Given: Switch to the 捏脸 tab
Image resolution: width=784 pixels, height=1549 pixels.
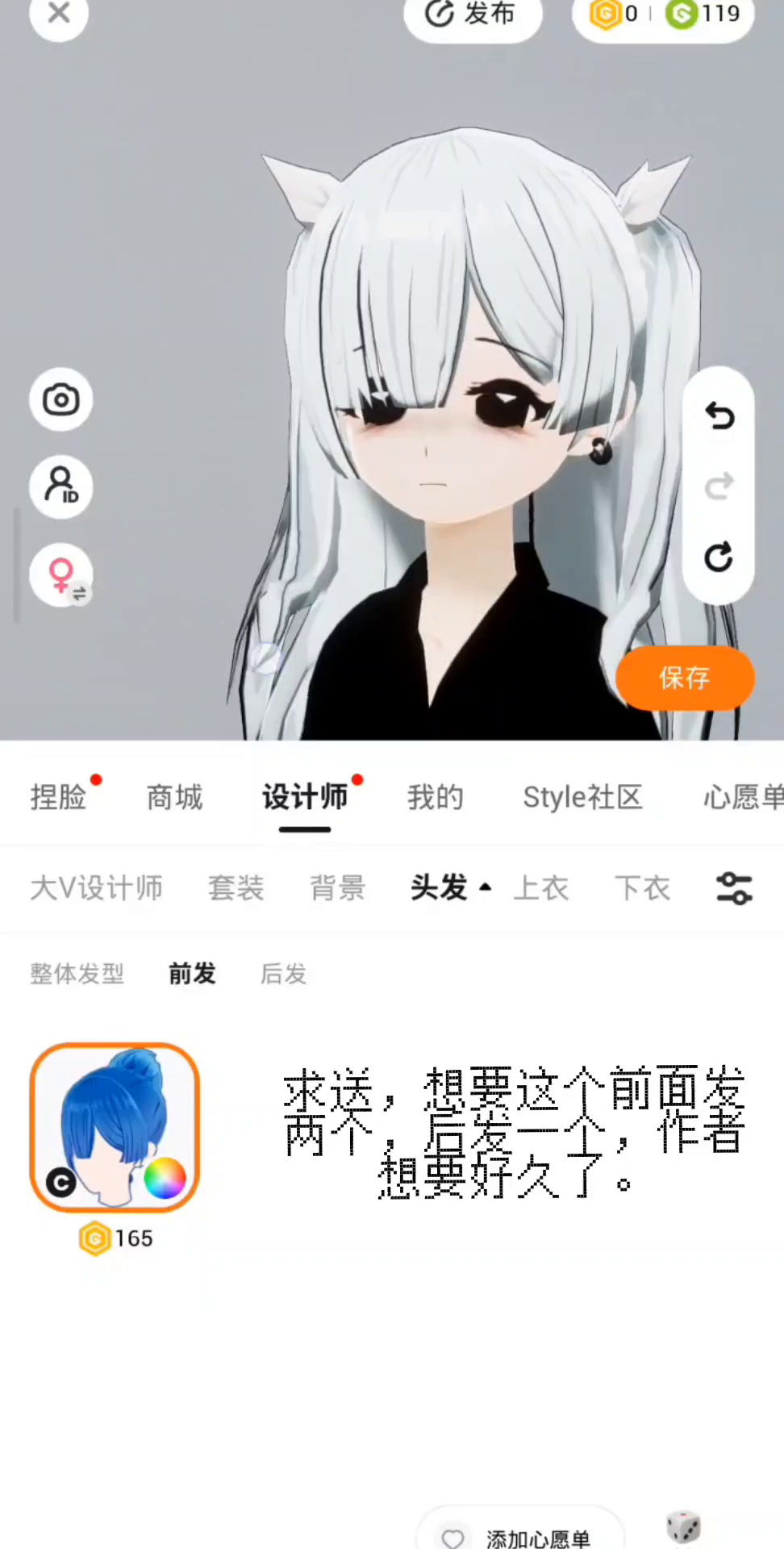Looking at the screenshot, I should (59, 797).
